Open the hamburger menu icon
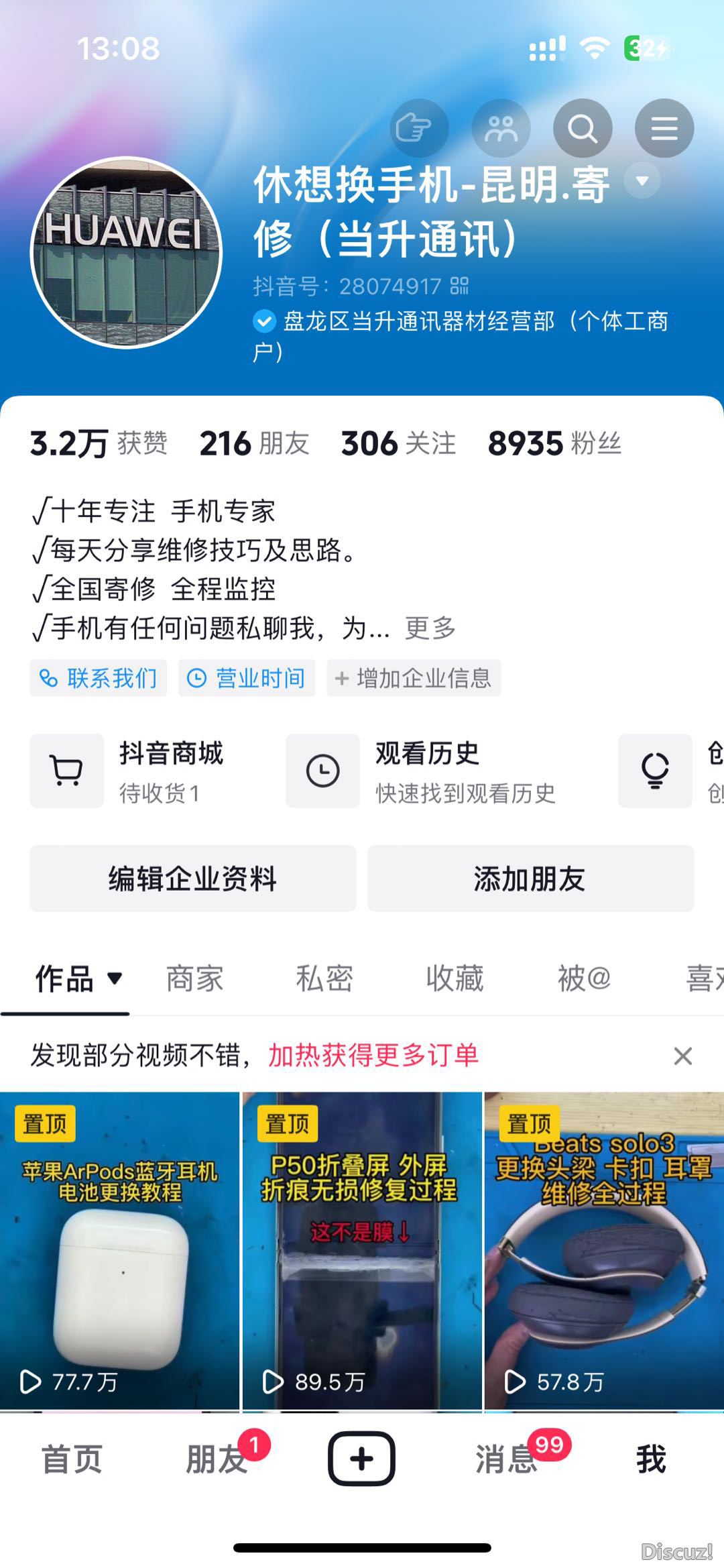The image size is (724, 1568). point(664,128)
